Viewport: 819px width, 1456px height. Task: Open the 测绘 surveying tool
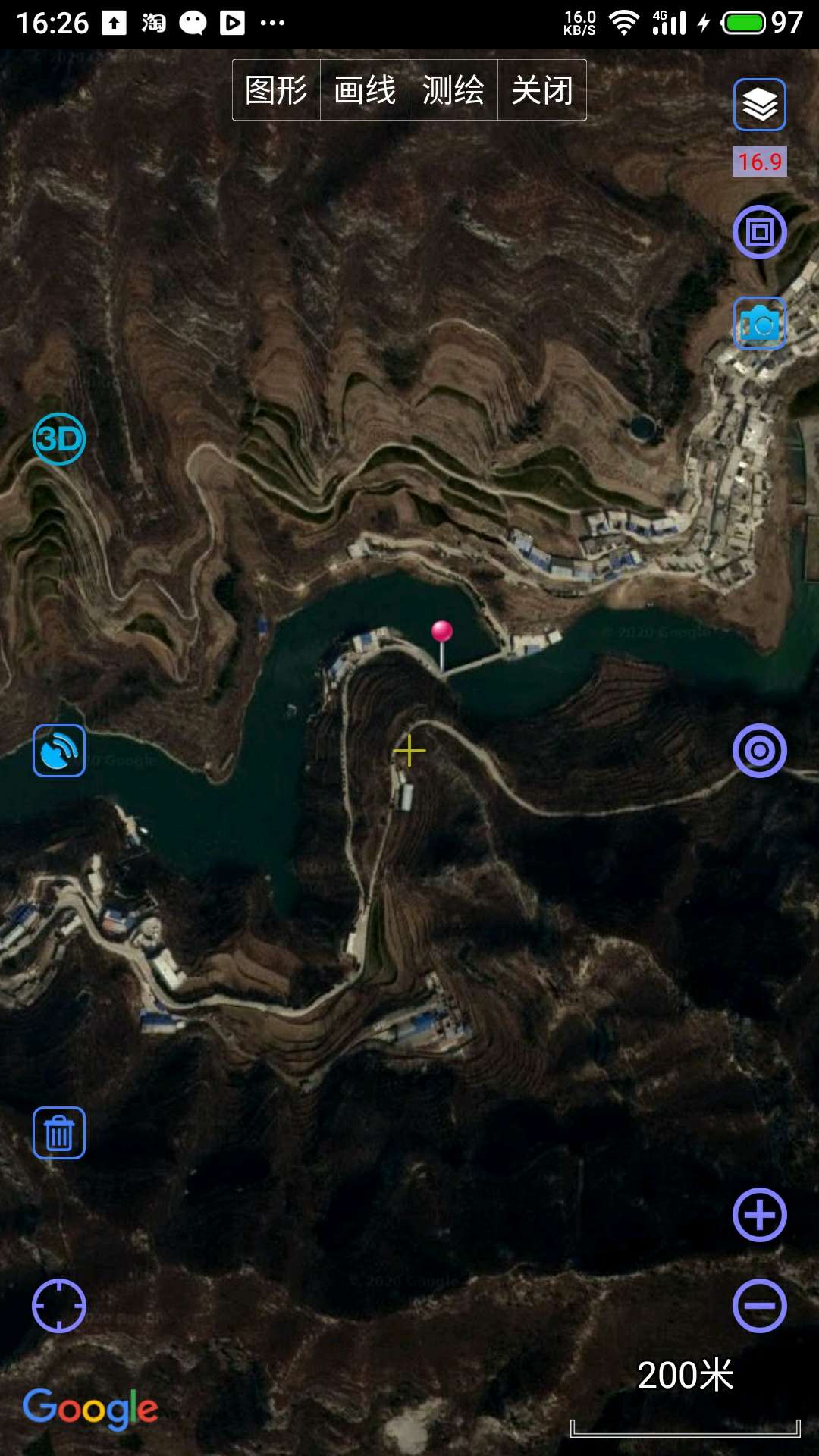tap(453, 90)
